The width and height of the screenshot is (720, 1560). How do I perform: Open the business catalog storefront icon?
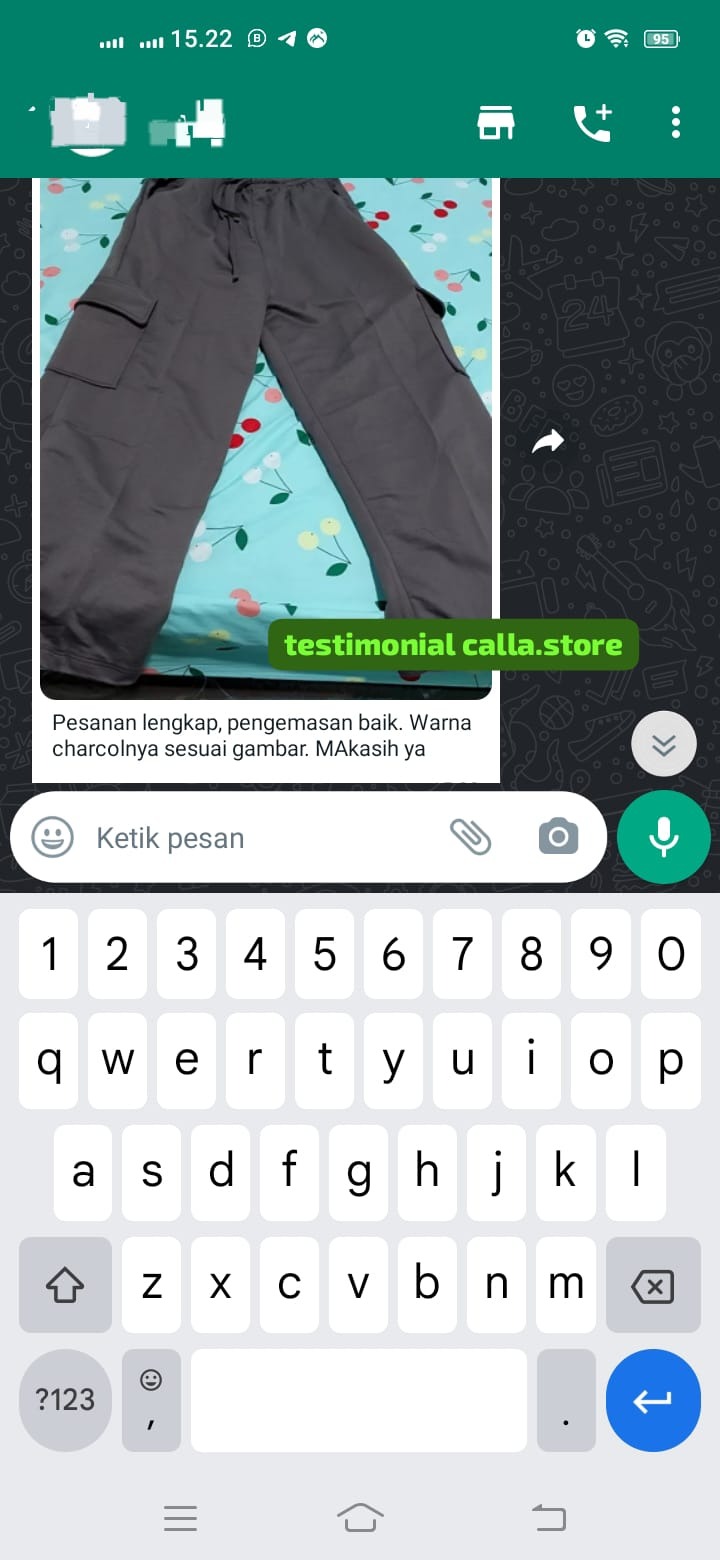tap(496, 122)
